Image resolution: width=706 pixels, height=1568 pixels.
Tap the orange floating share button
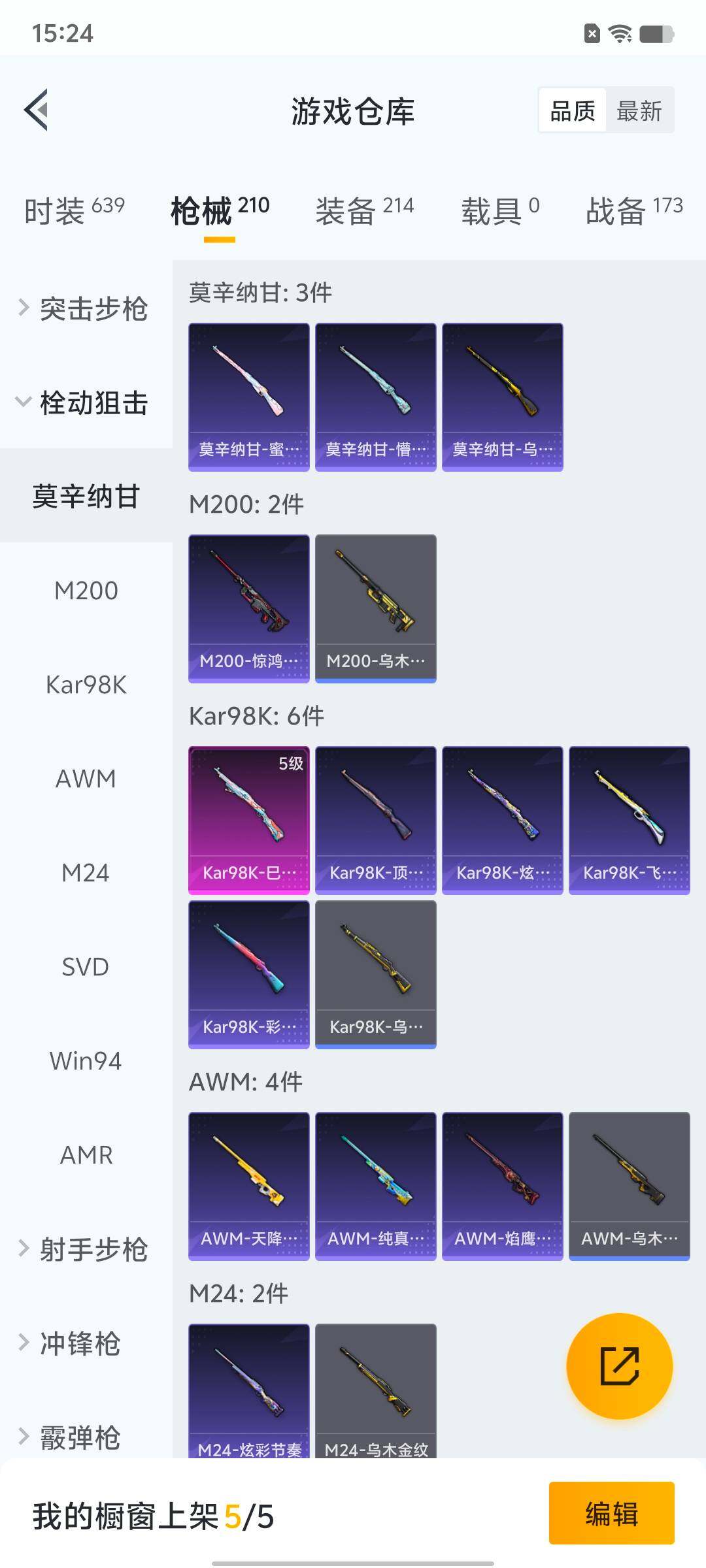619,1365
